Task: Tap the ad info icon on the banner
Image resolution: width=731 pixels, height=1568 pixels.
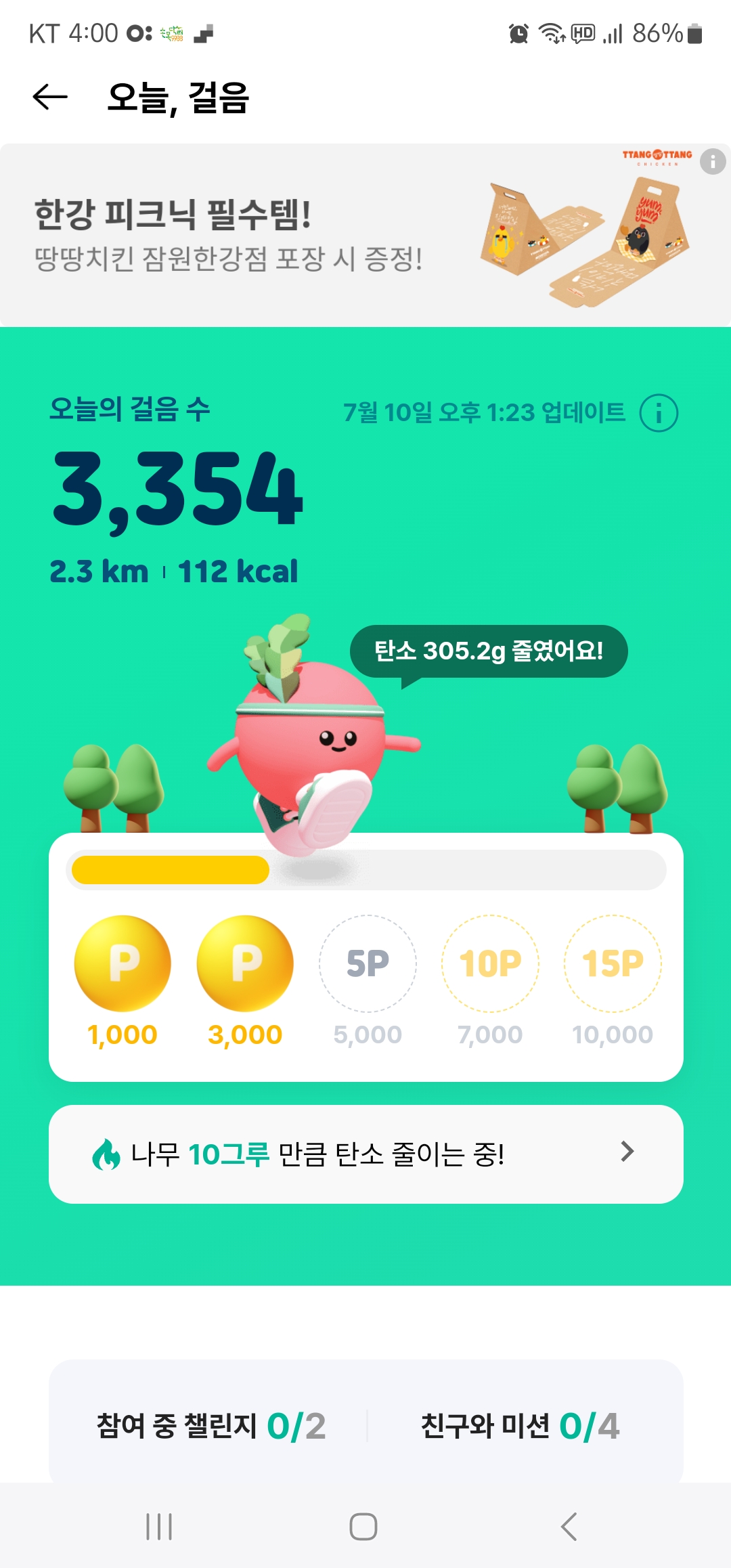Action: (712, 162)
